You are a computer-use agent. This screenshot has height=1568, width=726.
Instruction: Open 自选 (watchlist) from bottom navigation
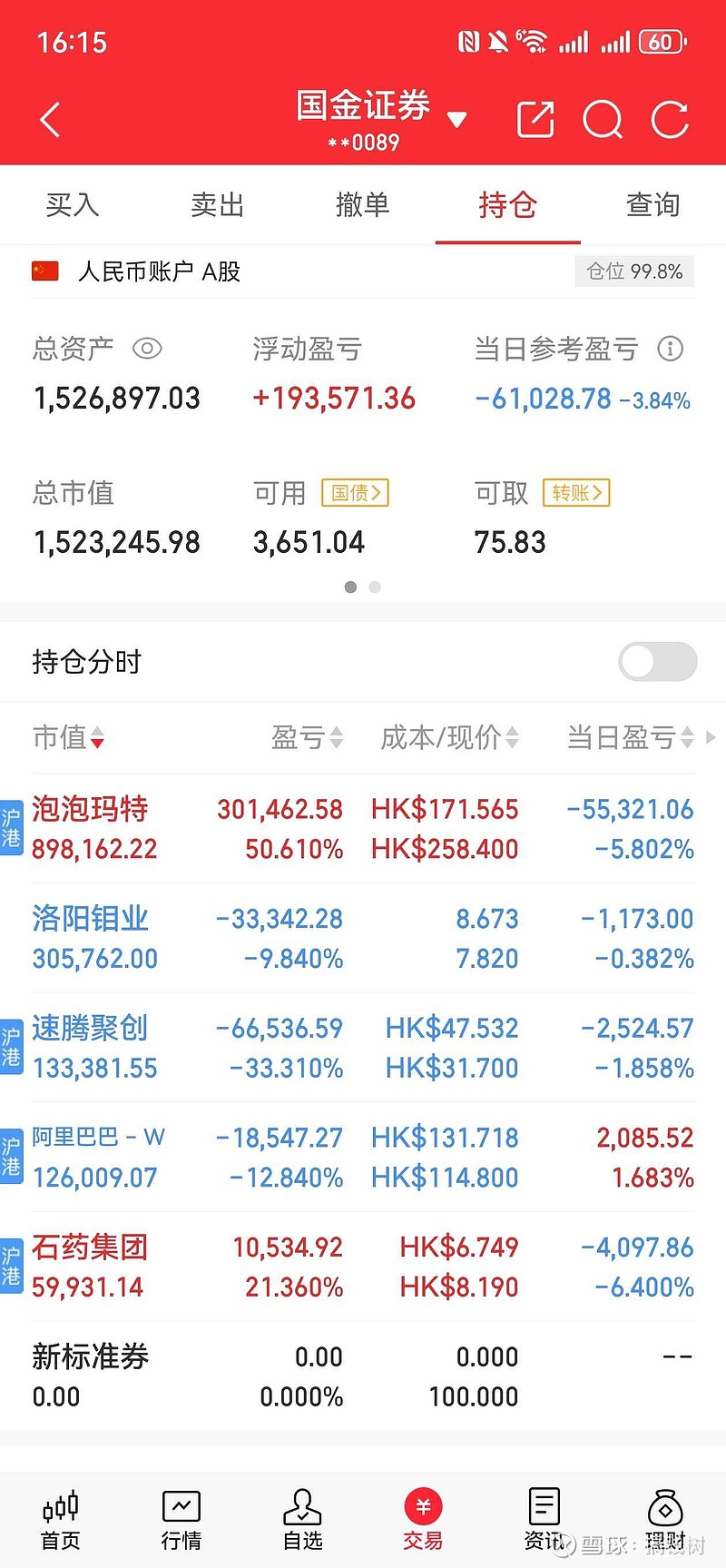pyautogui.click(x=302, y=1517)
